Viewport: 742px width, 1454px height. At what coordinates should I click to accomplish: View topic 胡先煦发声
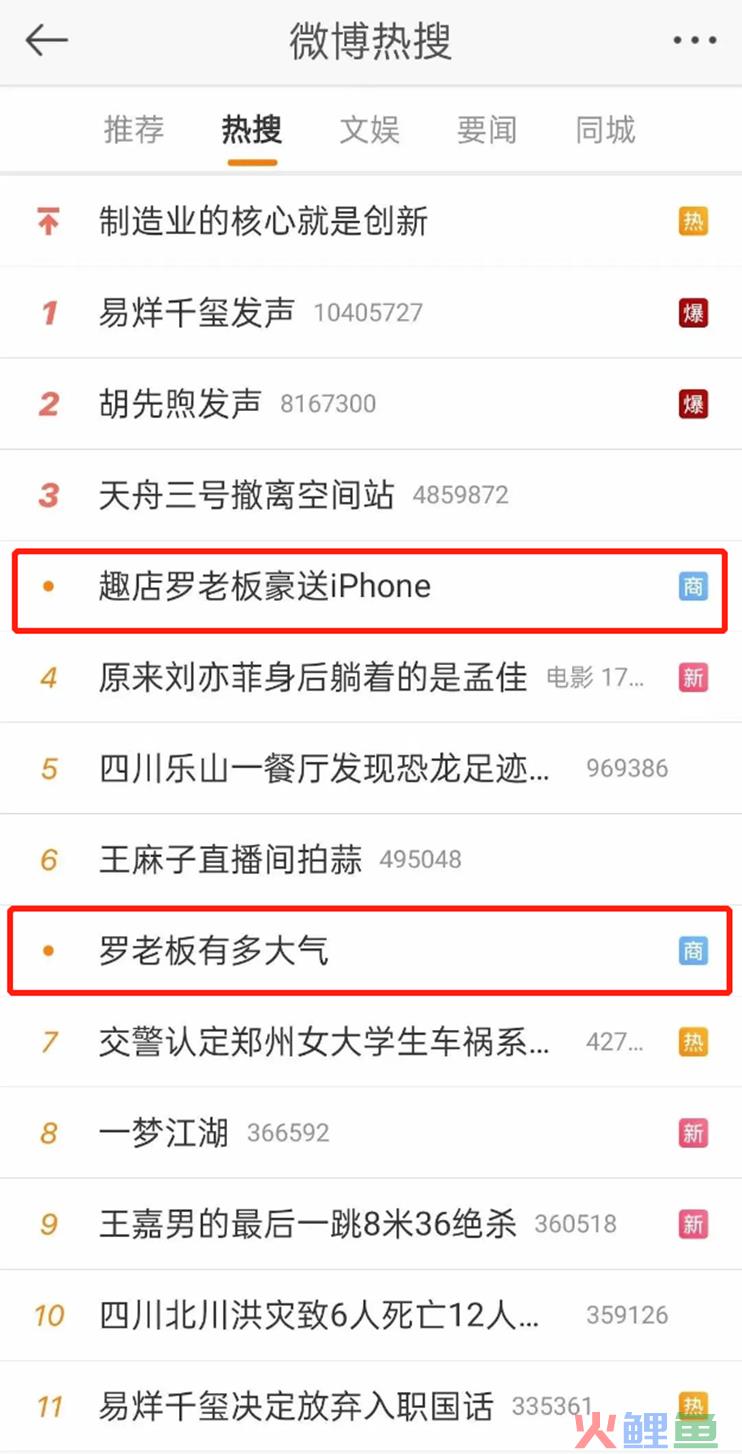180,403
